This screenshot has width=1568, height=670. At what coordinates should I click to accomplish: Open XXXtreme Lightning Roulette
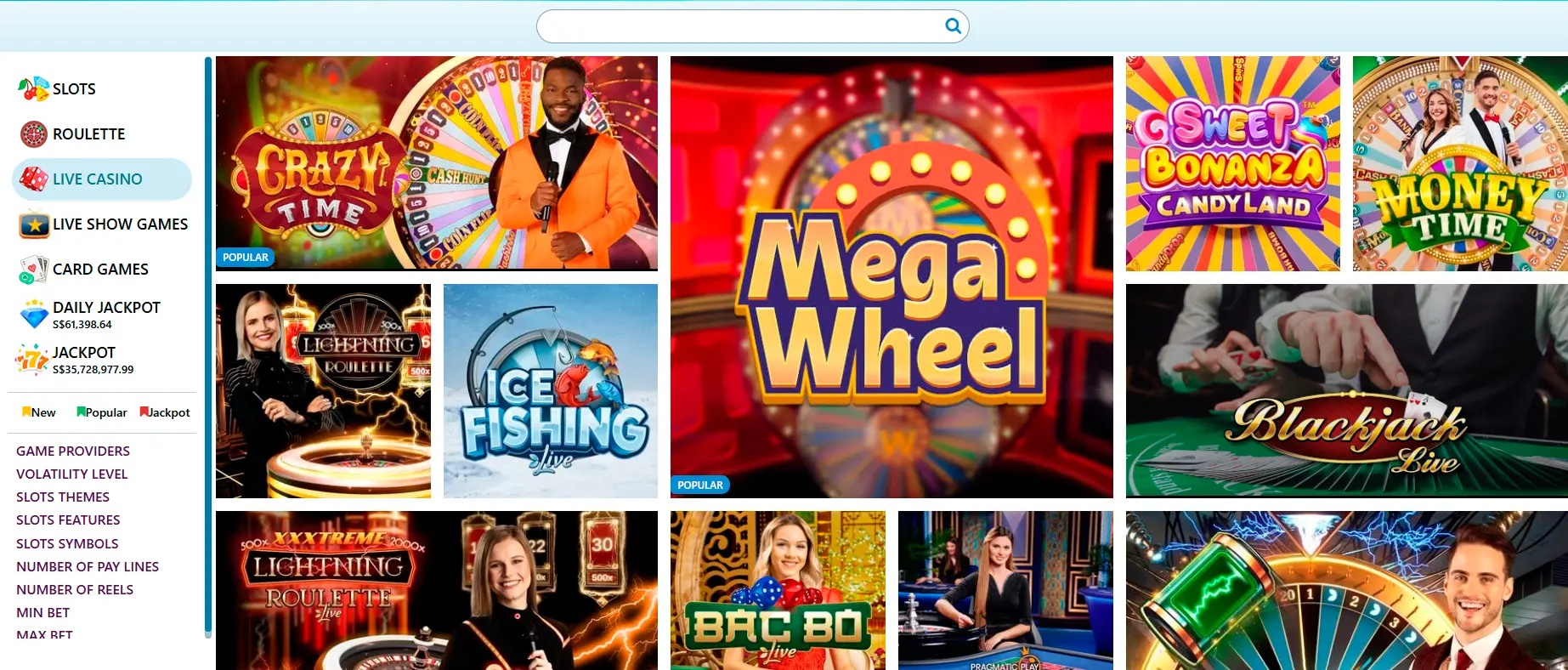coord(436,590)
